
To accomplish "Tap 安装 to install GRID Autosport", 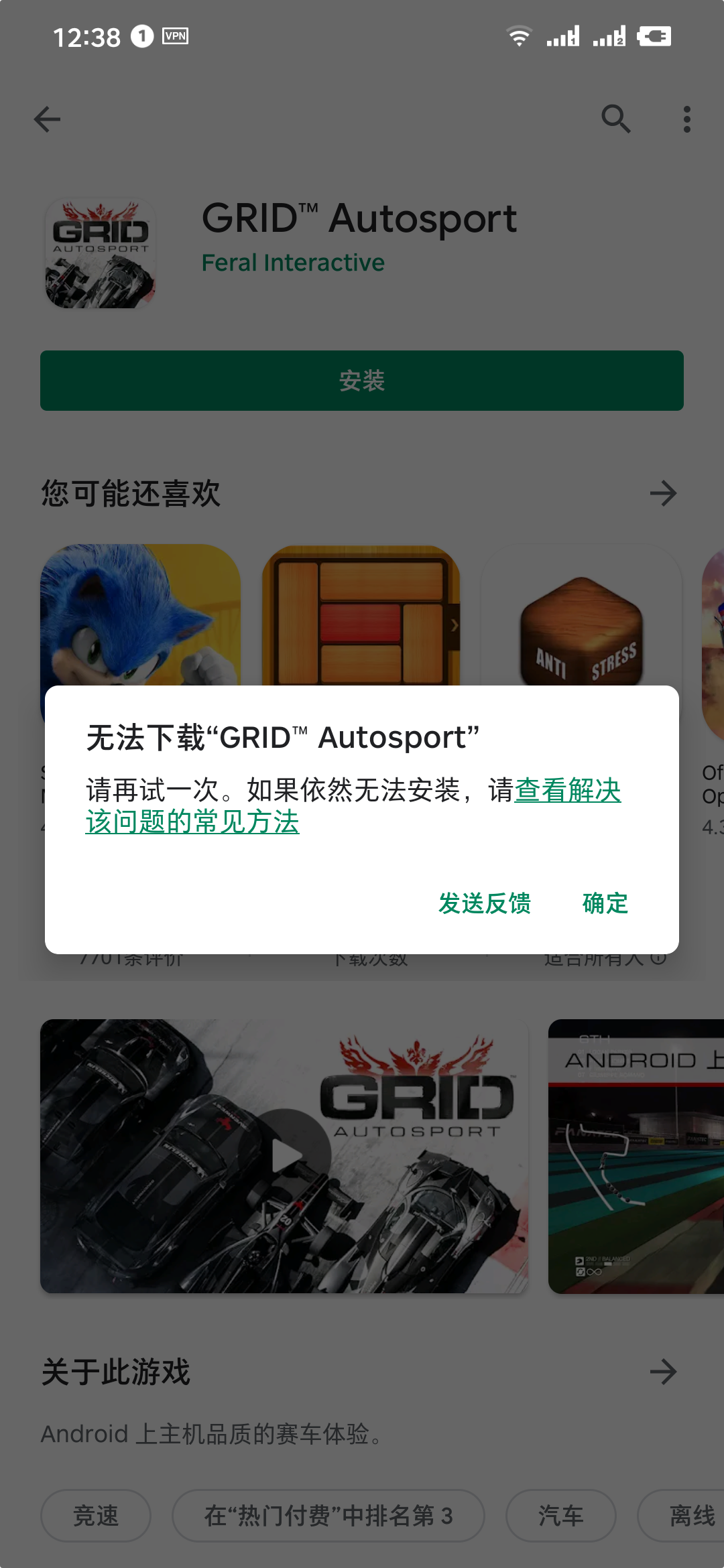I will point(362,381).
